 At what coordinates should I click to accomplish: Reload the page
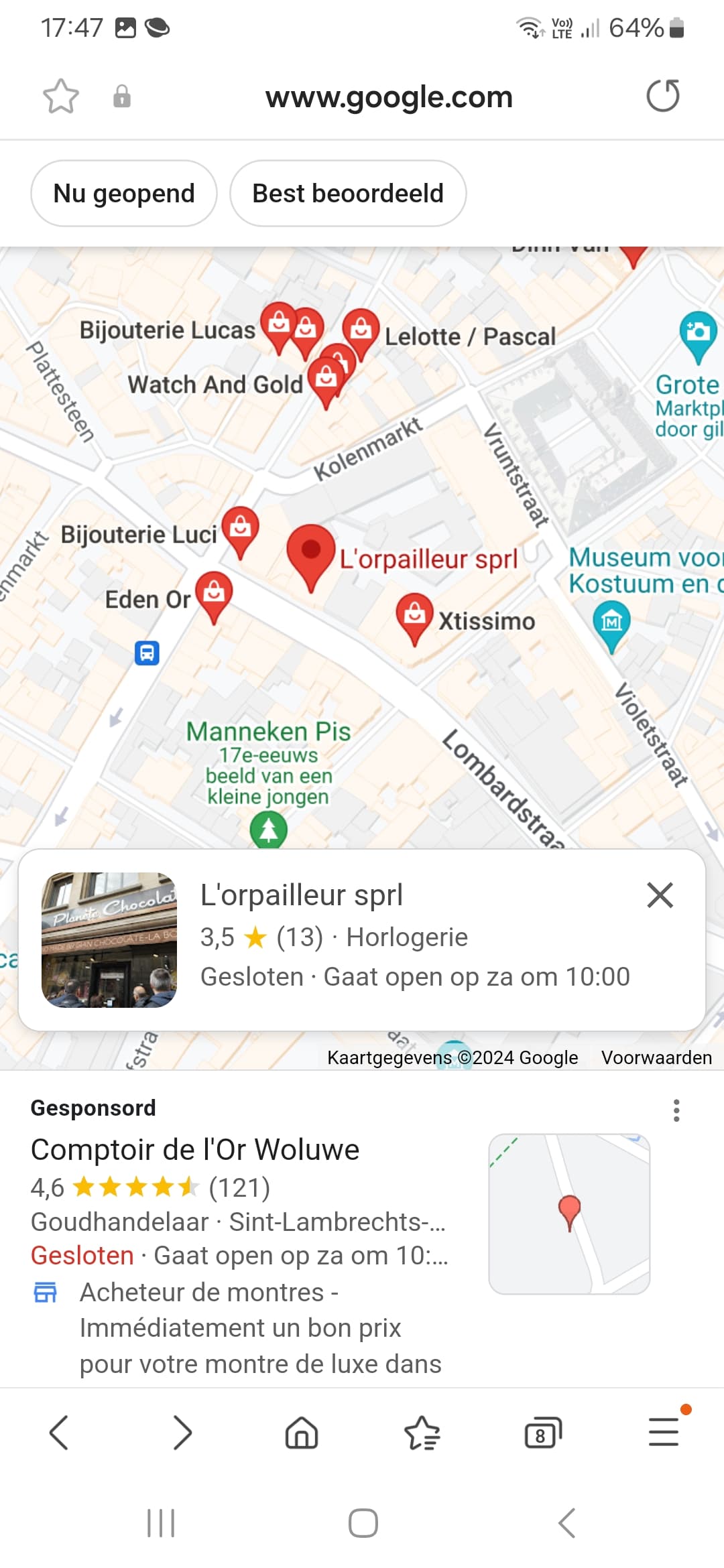tap(663, 96)
